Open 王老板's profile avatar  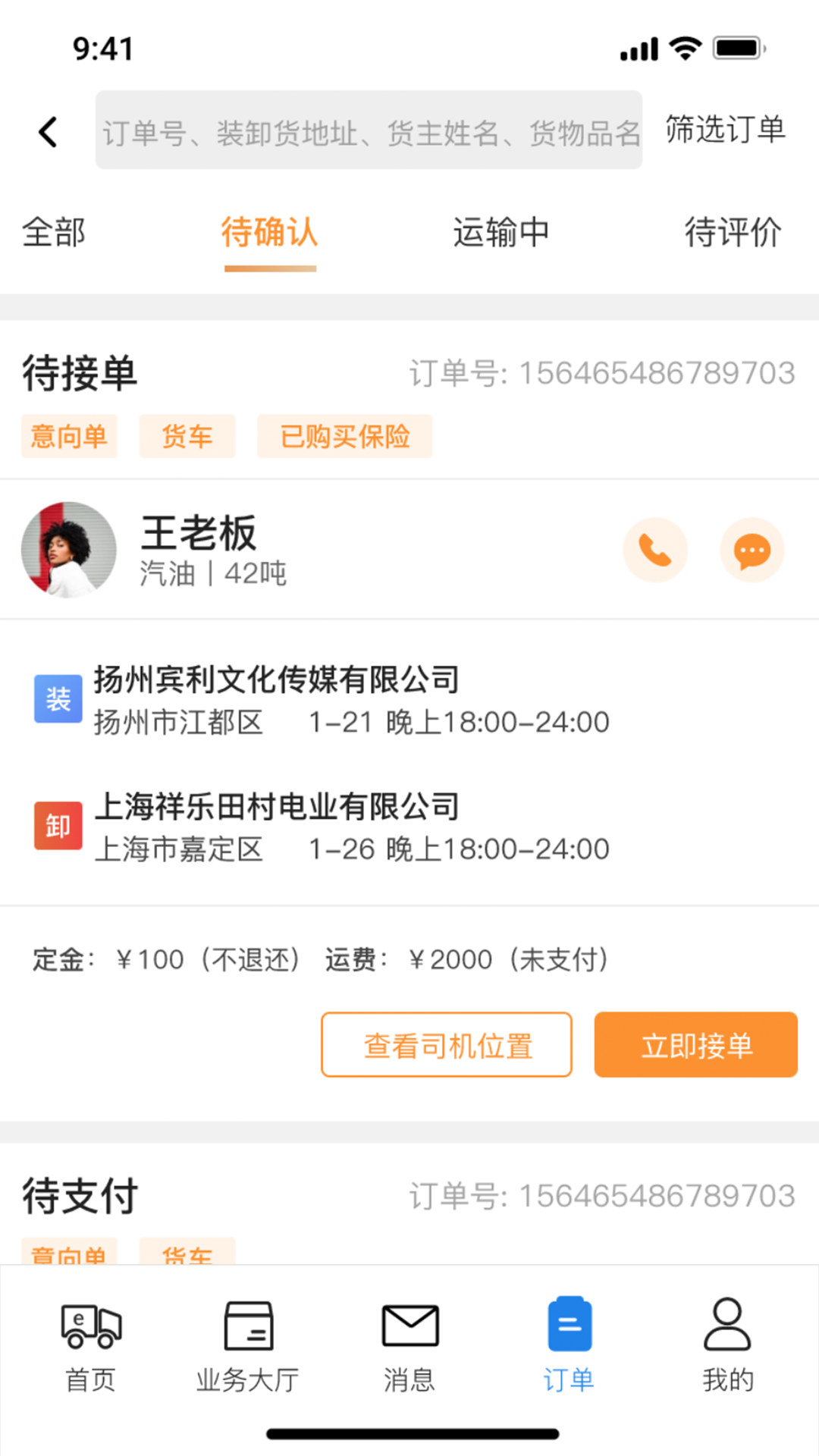coord(69,550)
